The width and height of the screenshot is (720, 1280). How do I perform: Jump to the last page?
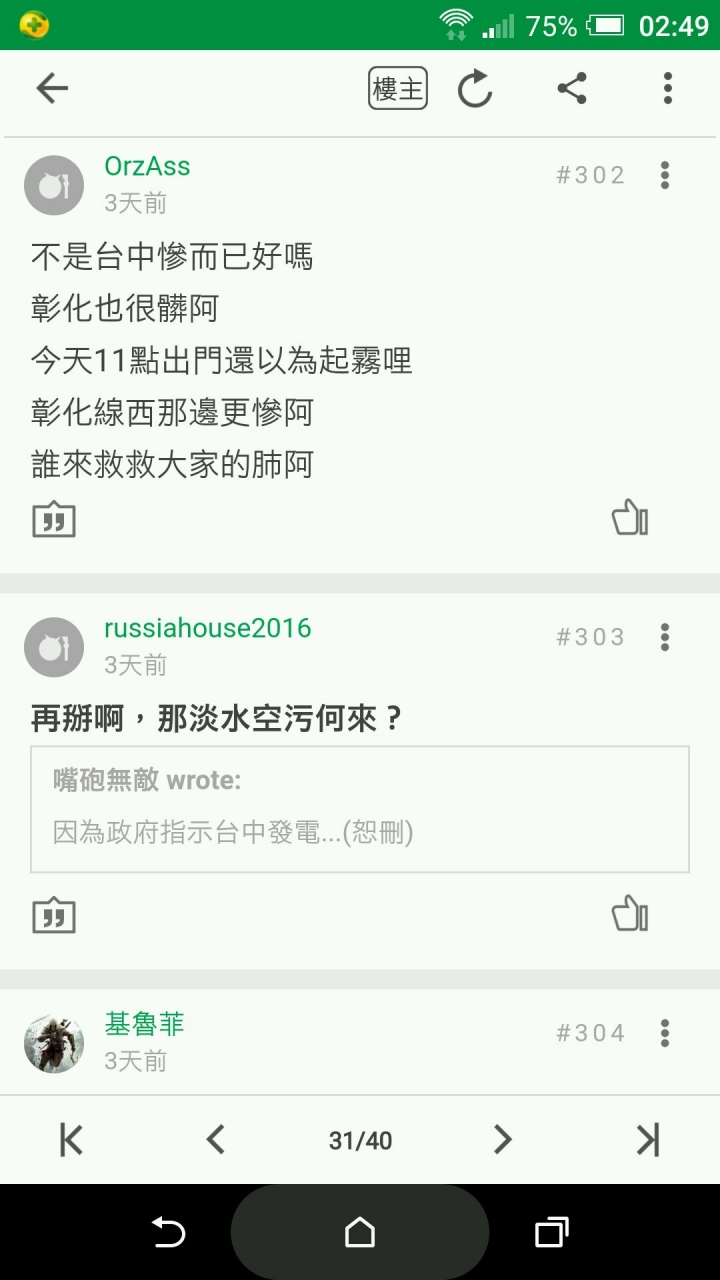648,1139
